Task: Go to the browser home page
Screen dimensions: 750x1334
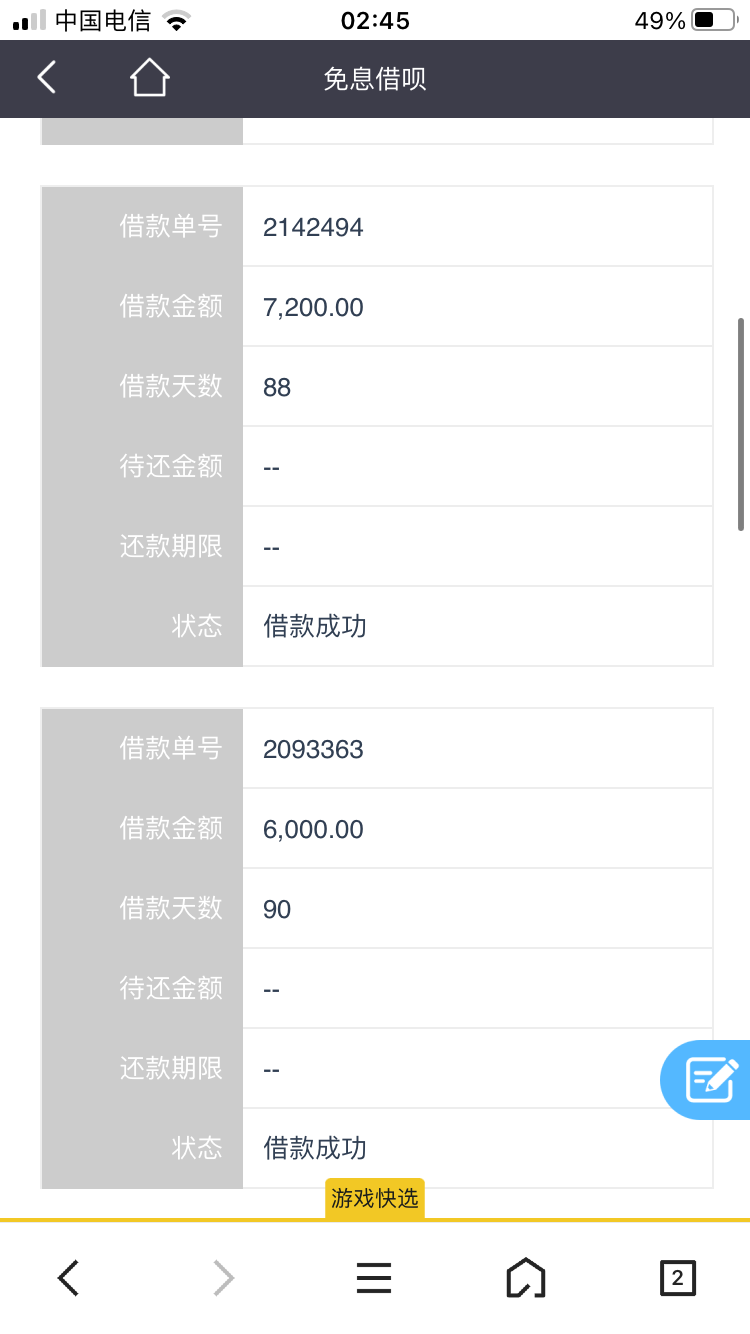Action: point(526,1277)
